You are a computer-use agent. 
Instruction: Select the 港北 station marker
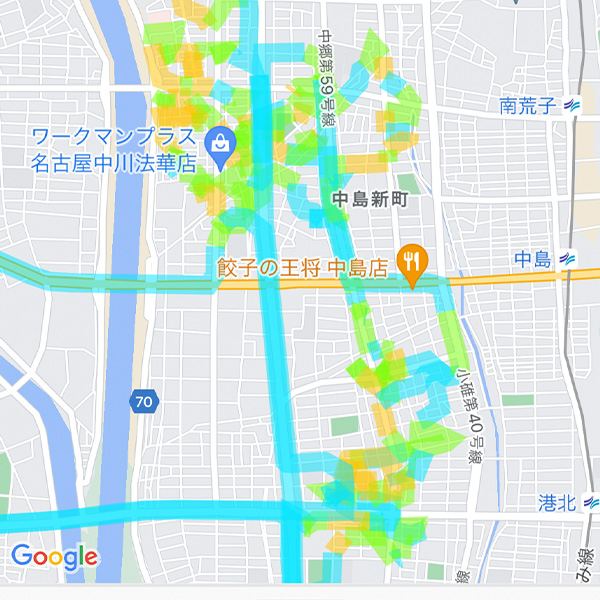(594, 502)
